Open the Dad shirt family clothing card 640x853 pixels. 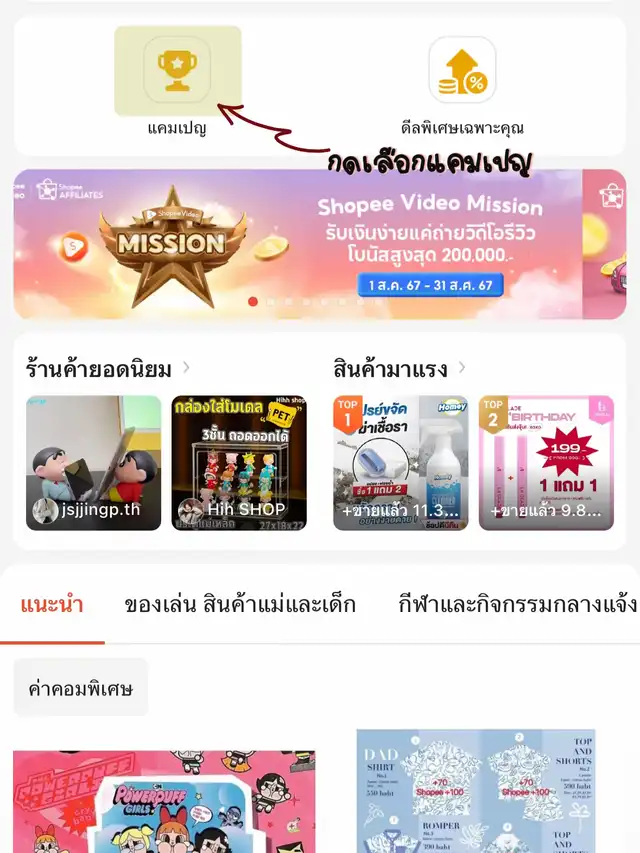tap(476, 790)
